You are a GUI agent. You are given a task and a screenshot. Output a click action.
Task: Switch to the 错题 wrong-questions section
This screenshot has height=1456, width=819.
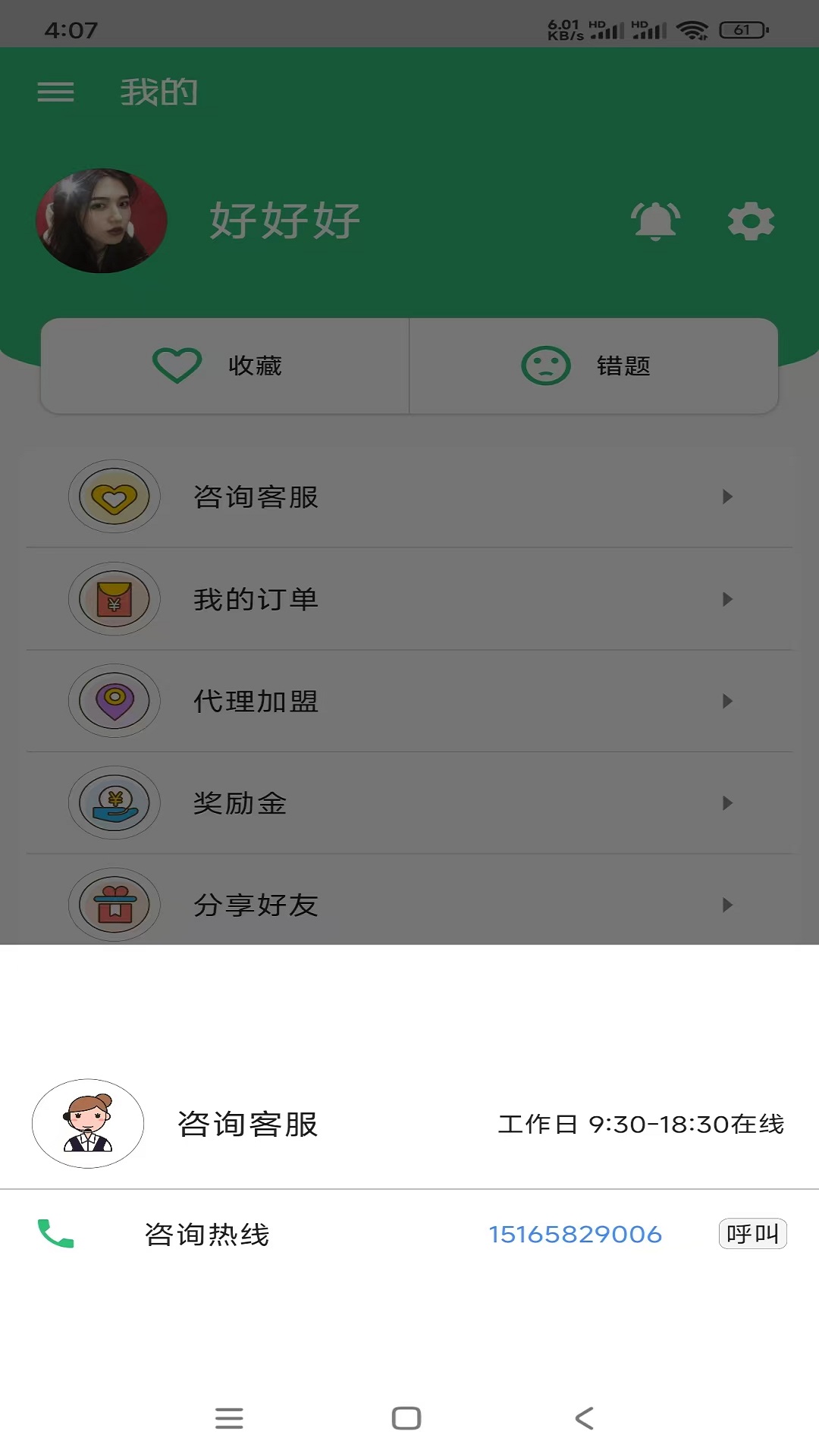tap(593, 366)
